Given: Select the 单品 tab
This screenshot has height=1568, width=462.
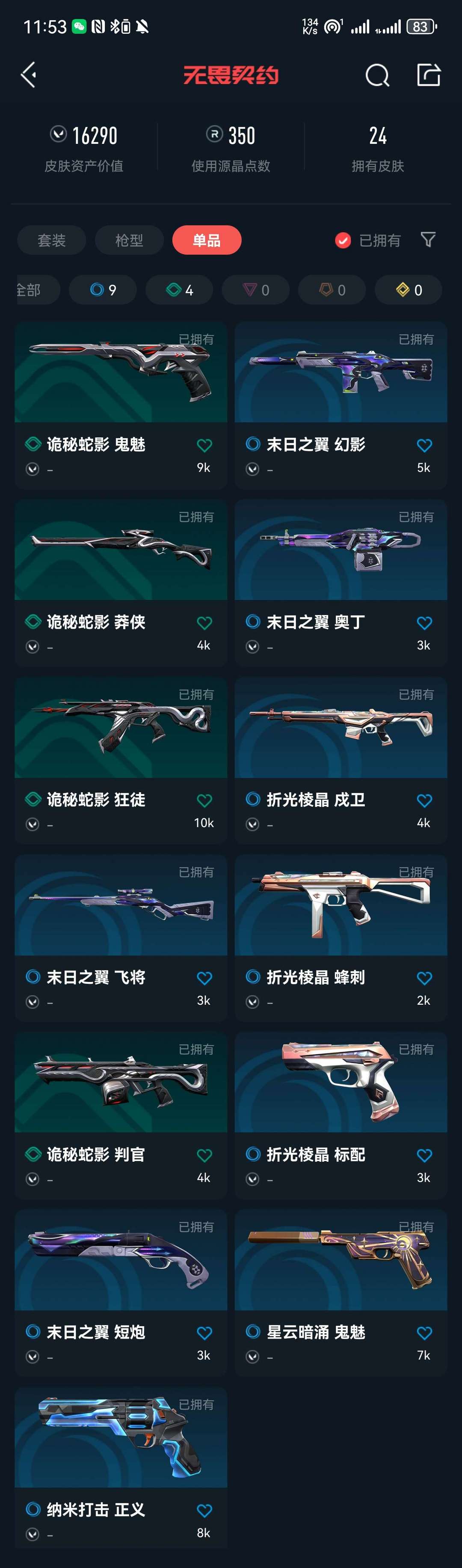Looking at the screenshot, I should tap(207, 241).
